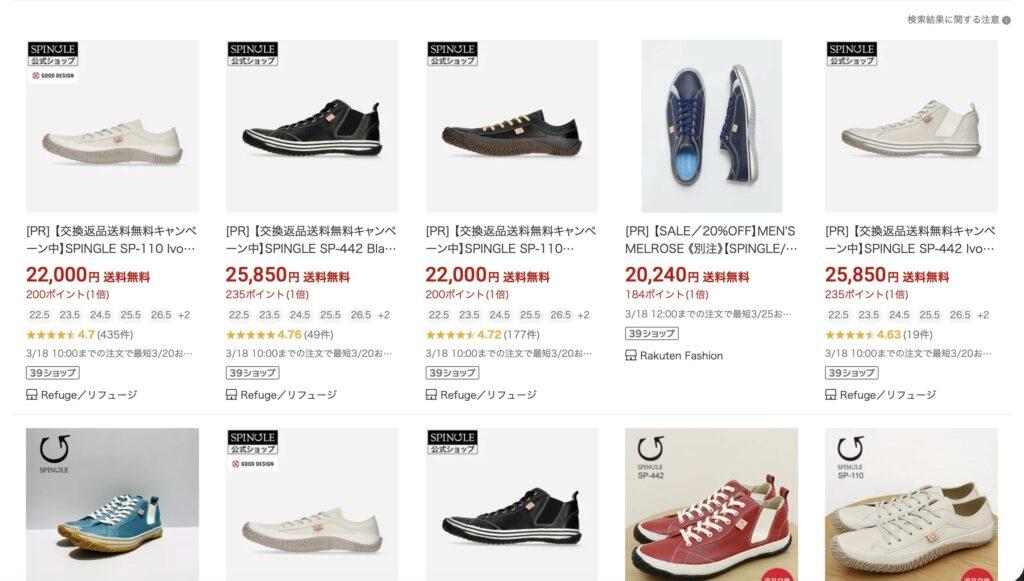This screenshot has width=1024, height=581.
Task: Expand +2 more sizes on SP-442 Black
Action: click(x=383, y=315)
